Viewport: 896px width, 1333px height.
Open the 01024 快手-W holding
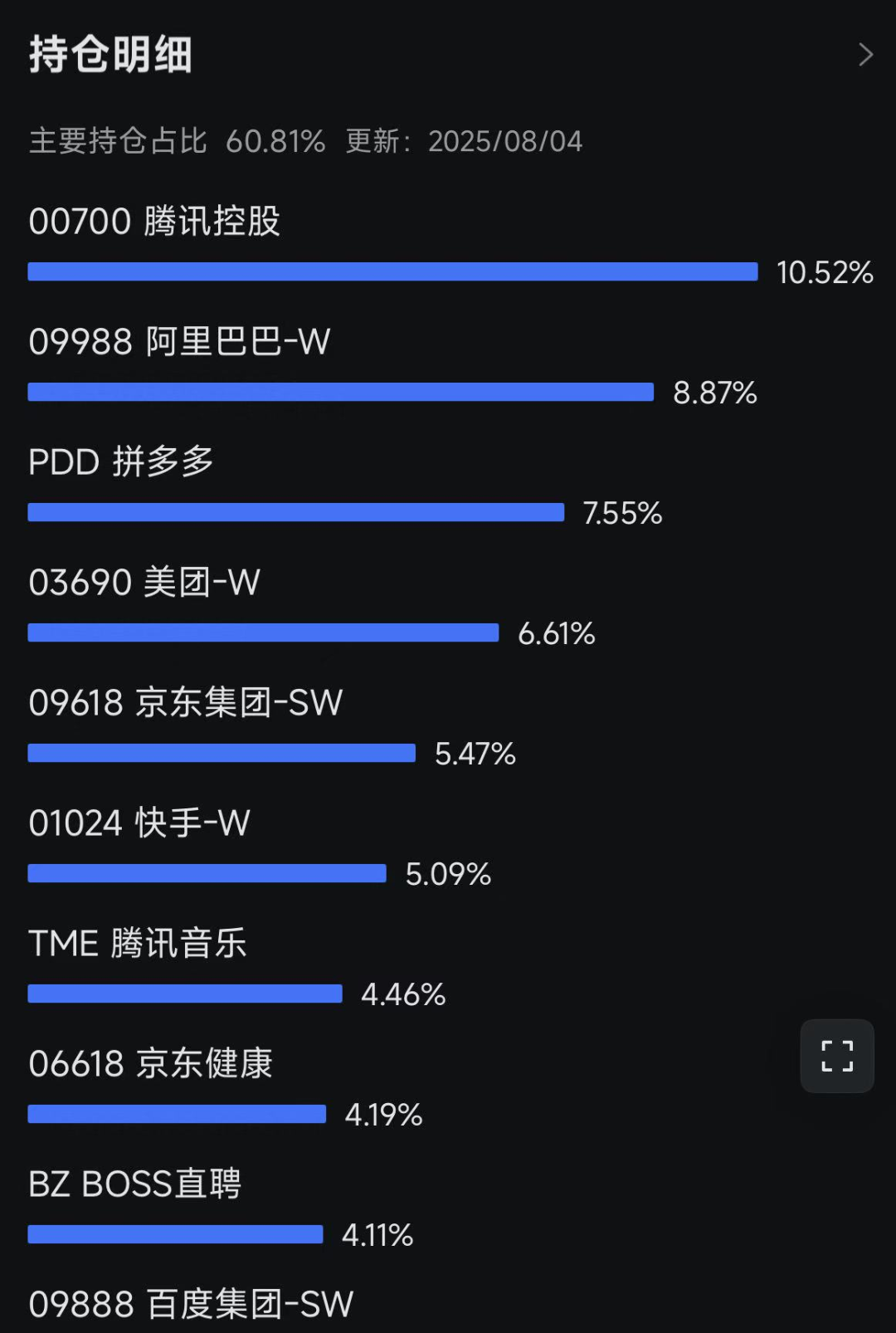click(x=139, y=823)
